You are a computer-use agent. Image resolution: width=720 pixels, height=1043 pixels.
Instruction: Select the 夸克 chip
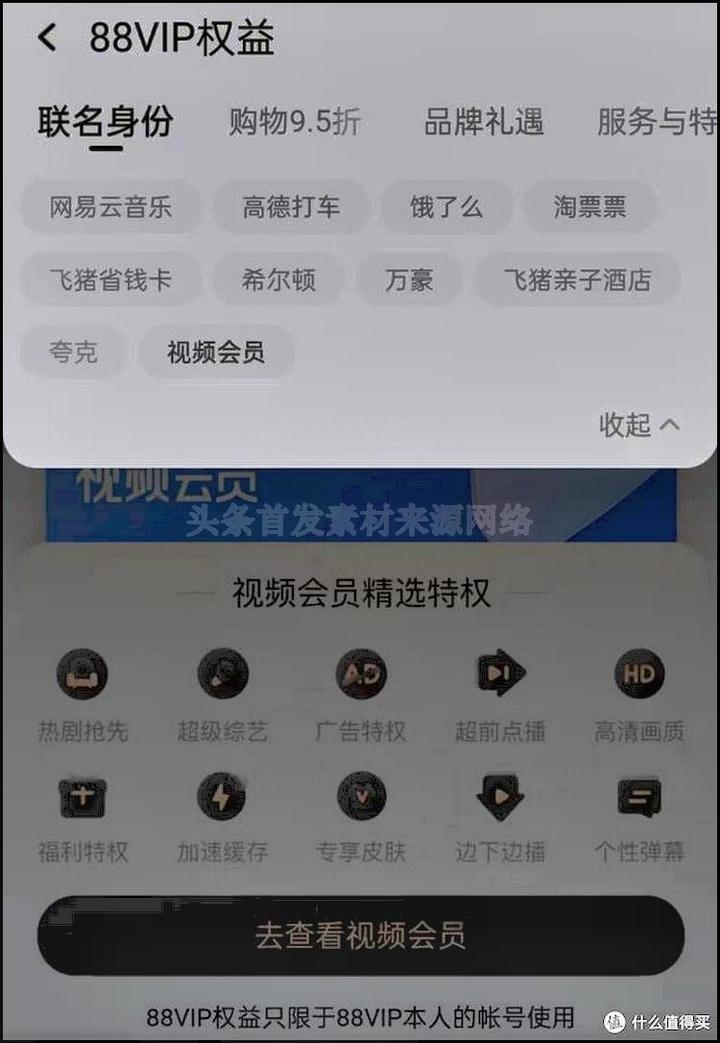[x=73, y=353]
